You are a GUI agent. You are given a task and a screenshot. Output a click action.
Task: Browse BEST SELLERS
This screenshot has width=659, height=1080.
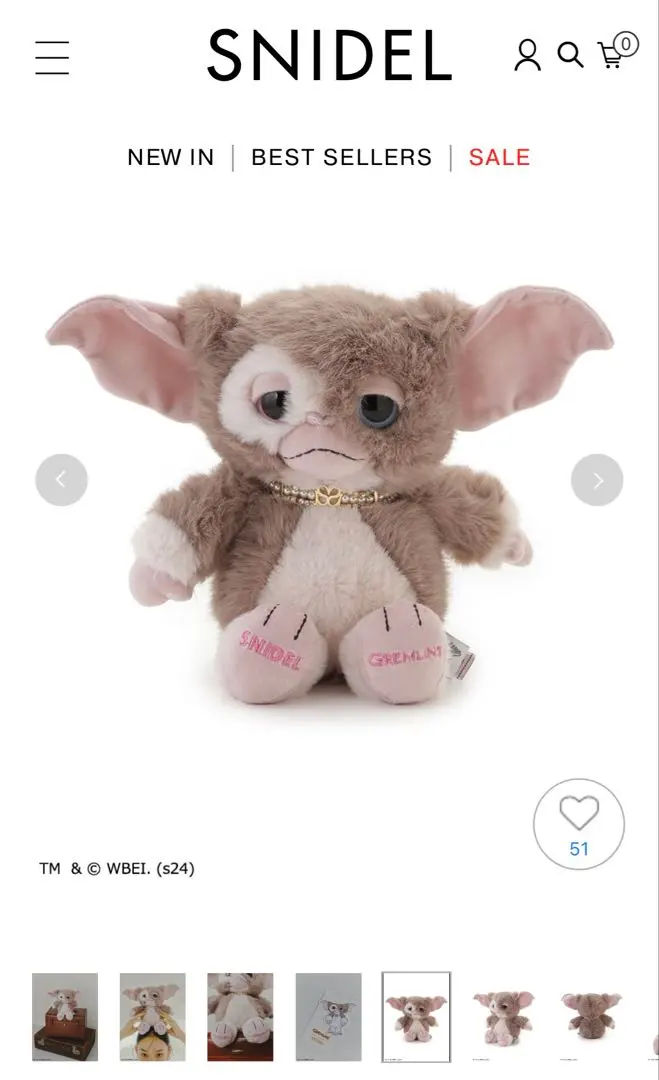(341, 157)
